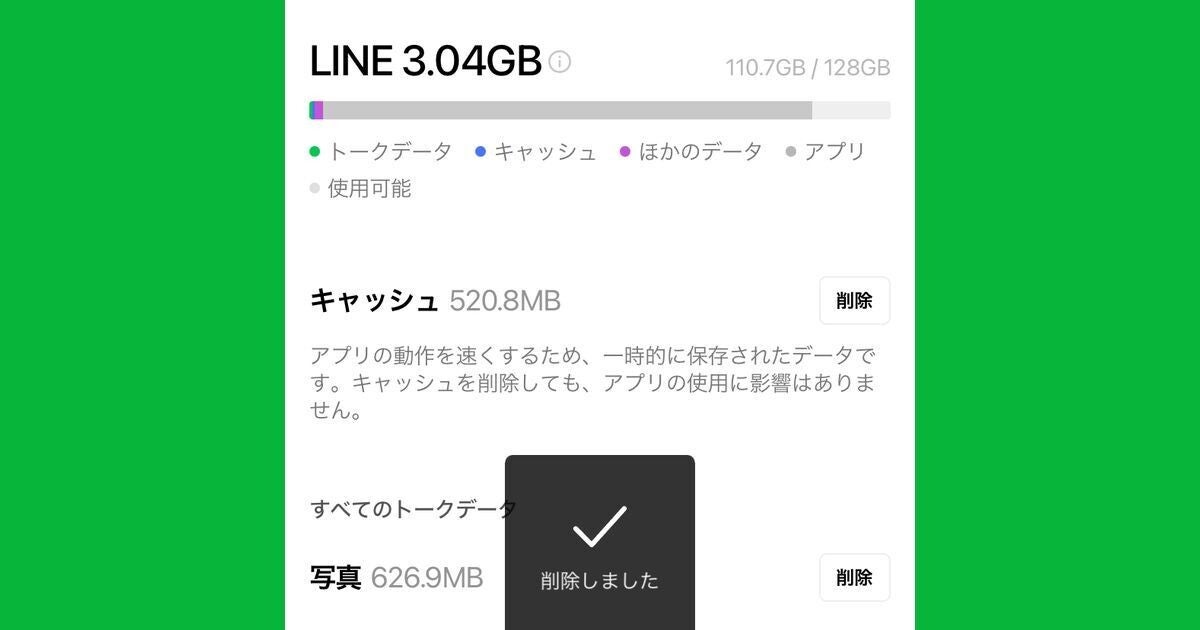1200x630 pixels.
Task: Open the info icon beside LINE 3.04GB
Action: pos(560,62)
